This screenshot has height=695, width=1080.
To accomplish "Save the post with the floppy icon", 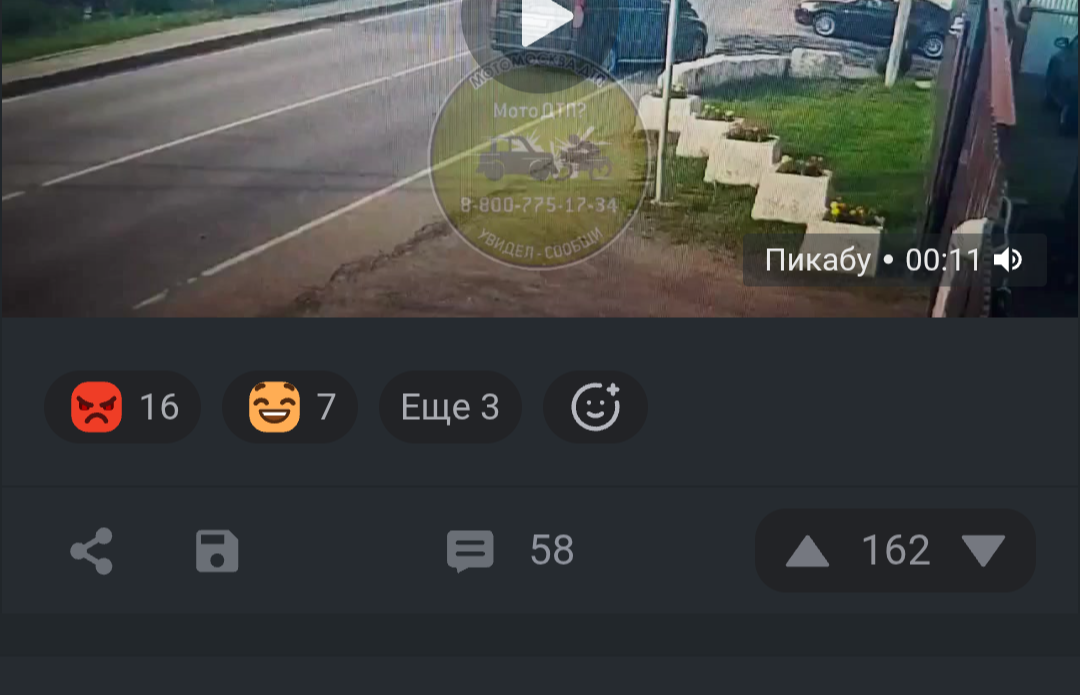I will [x=217, y=551].
